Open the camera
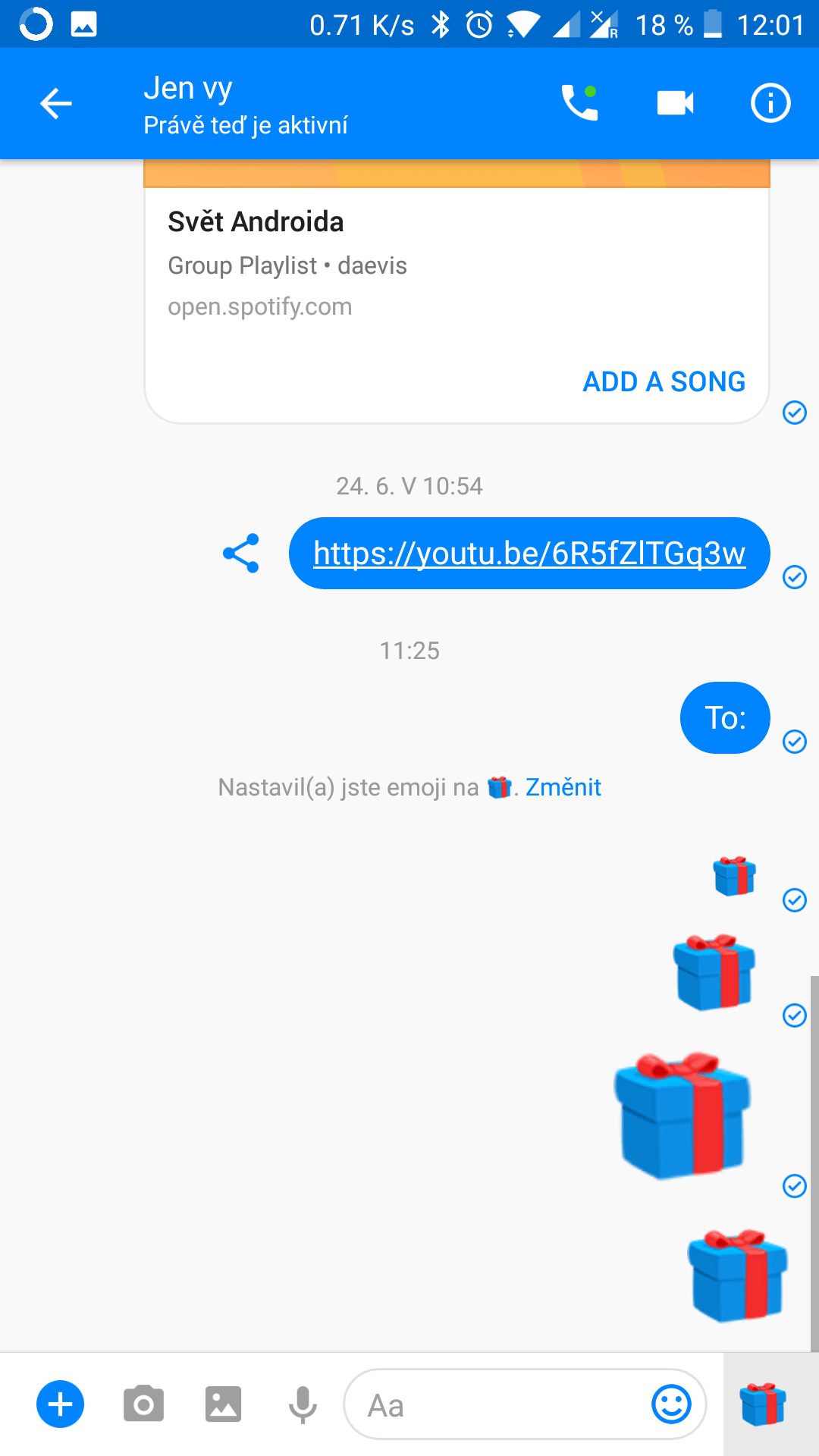Screen dimensions: 819x1456 [143, 1404]
